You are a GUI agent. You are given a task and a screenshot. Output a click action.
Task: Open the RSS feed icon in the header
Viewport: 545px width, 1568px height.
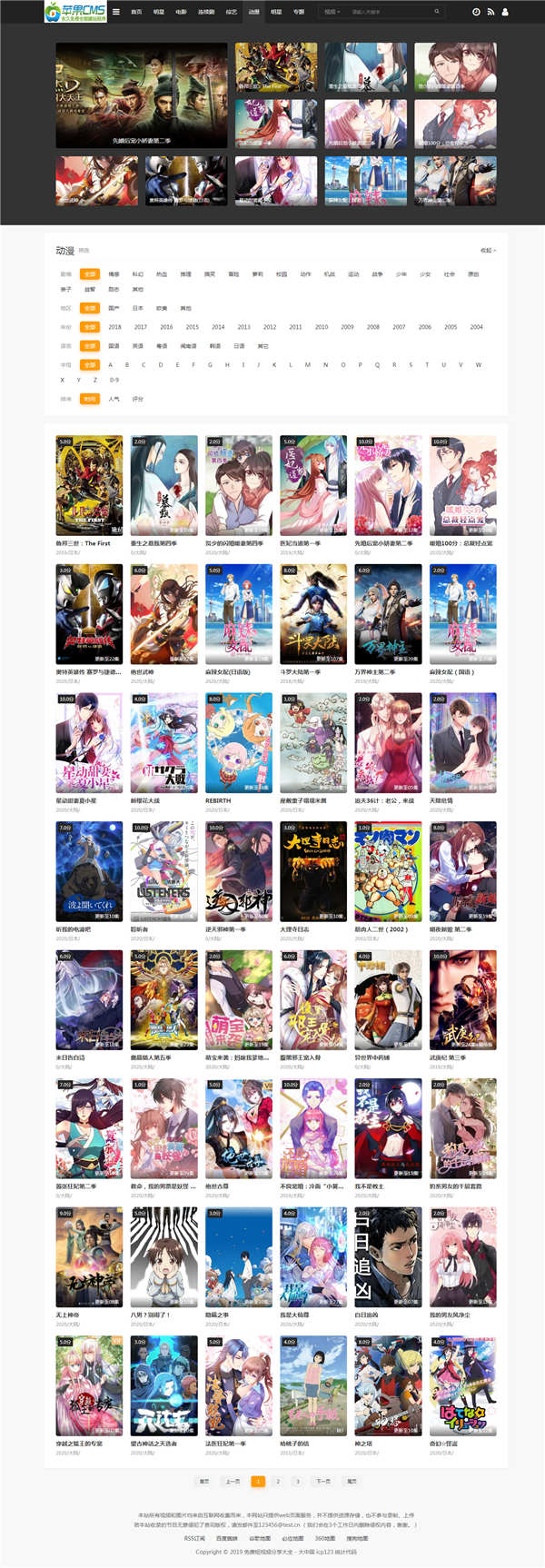(490, 12)
